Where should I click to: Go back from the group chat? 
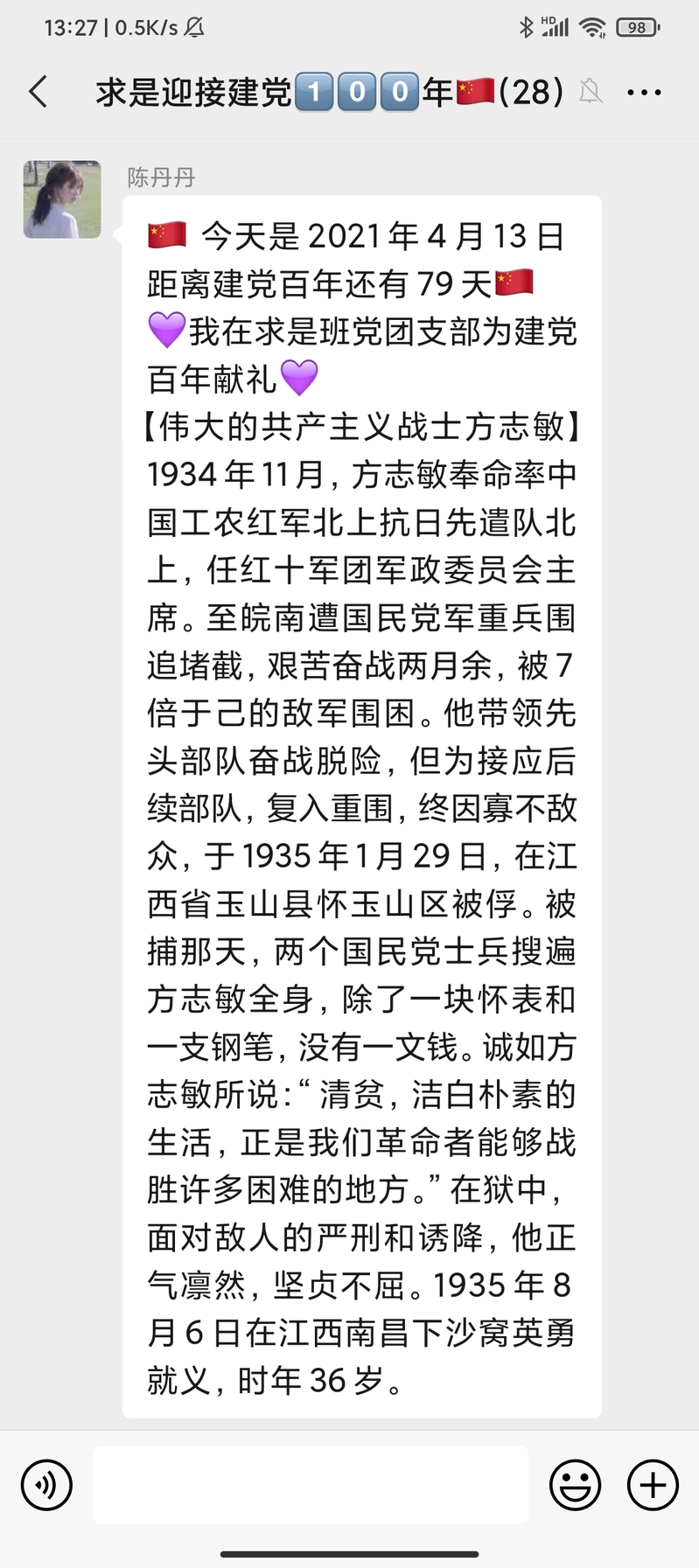pos(38,92)
